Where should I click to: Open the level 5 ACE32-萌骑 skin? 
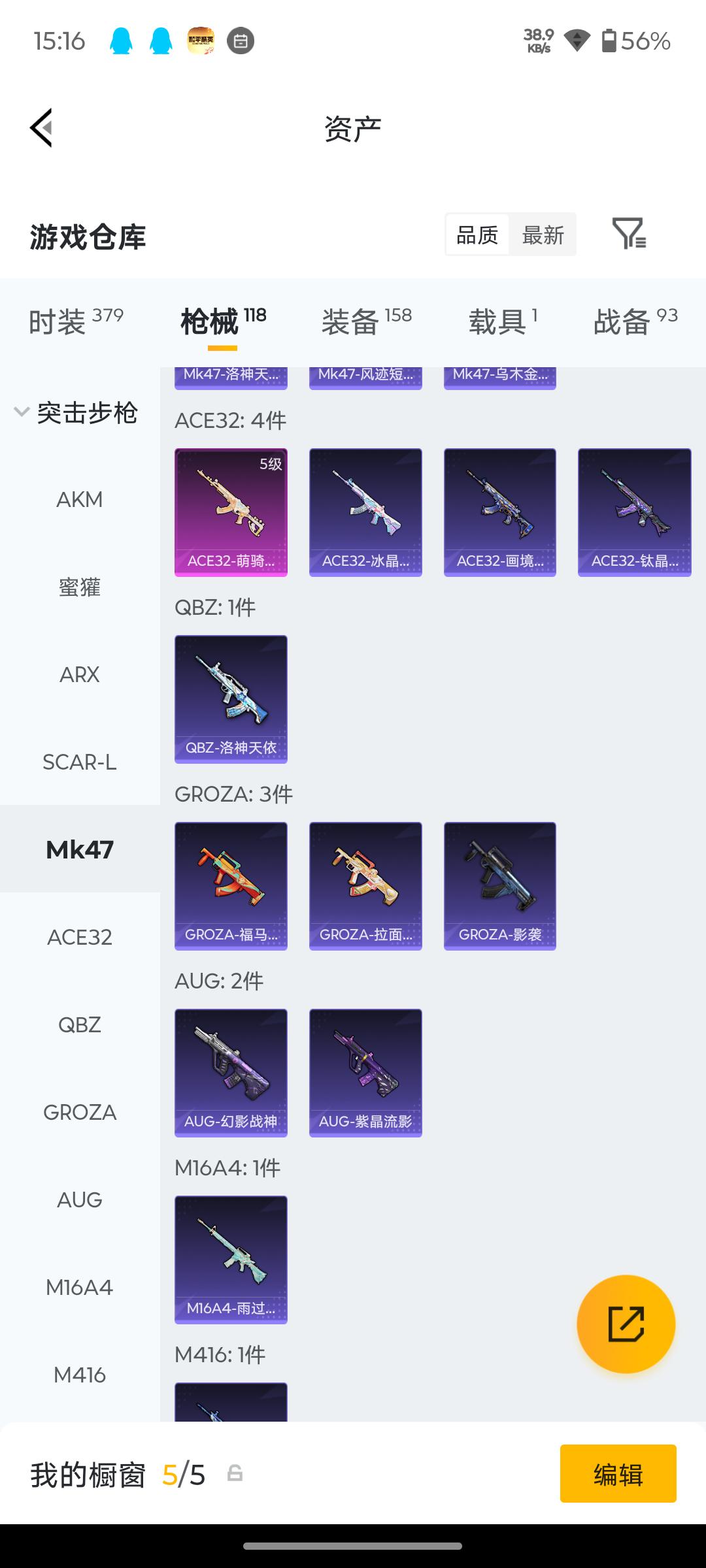click(x=231, y=512)
